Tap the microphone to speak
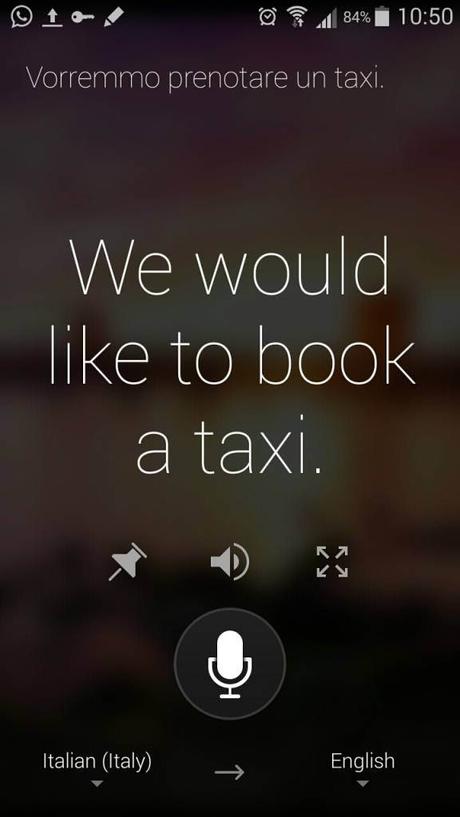This screenshot has height=817, width=460. coord(230,664)
